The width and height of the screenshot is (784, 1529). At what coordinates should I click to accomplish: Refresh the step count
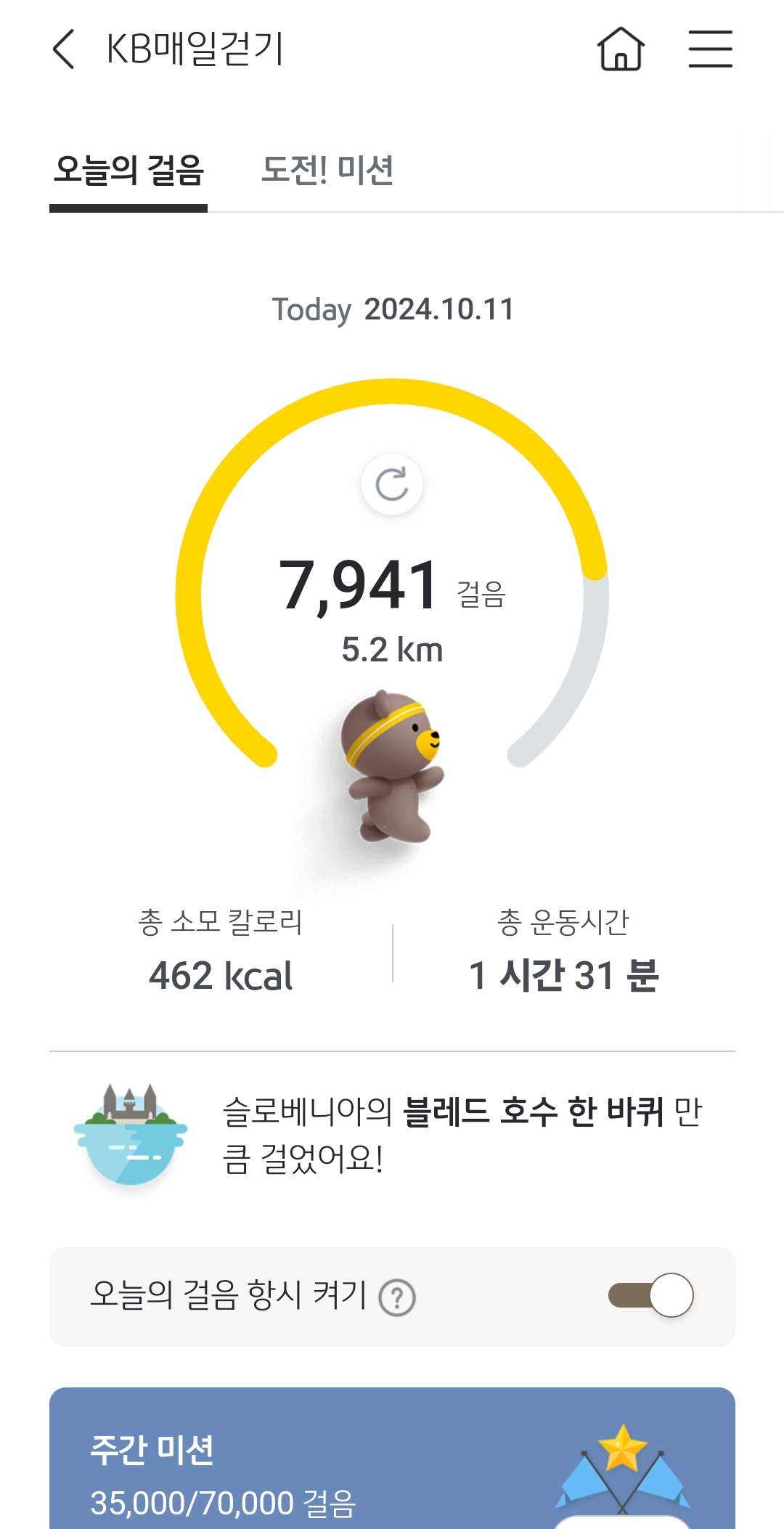(x=392, y=484)
